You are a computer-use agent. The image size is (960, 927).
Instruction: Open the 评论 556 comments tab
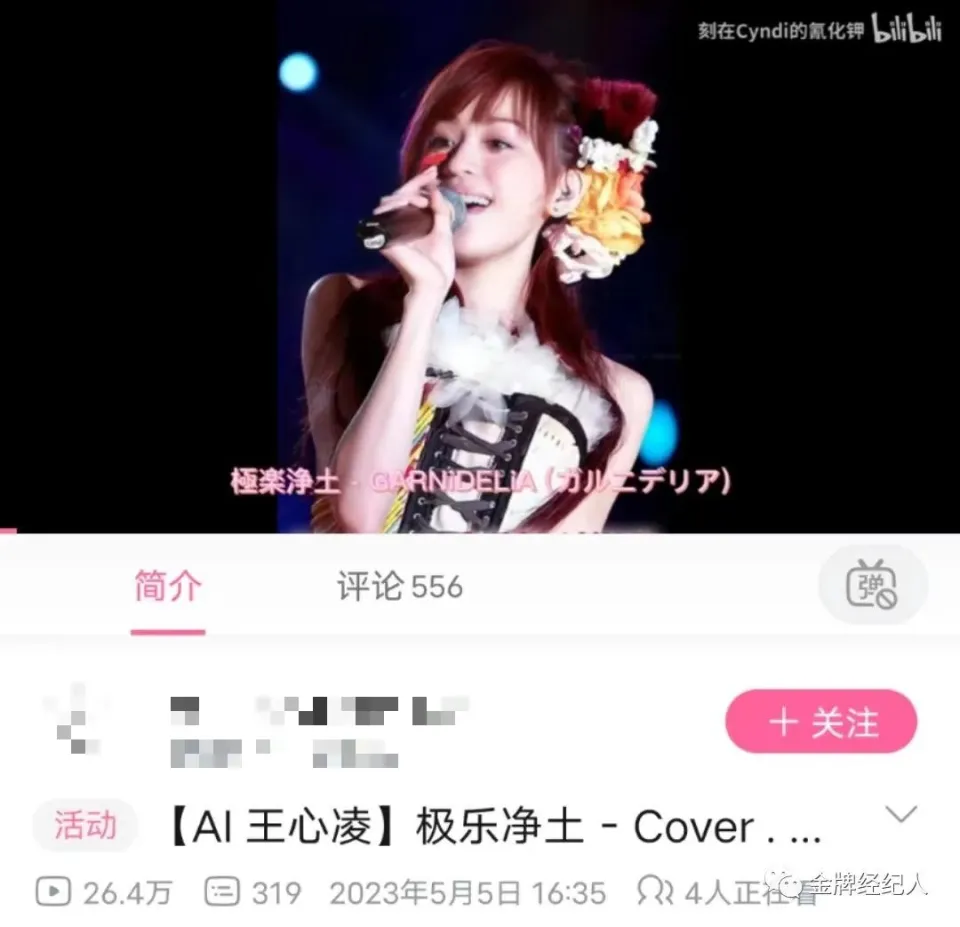coord(399,587)
